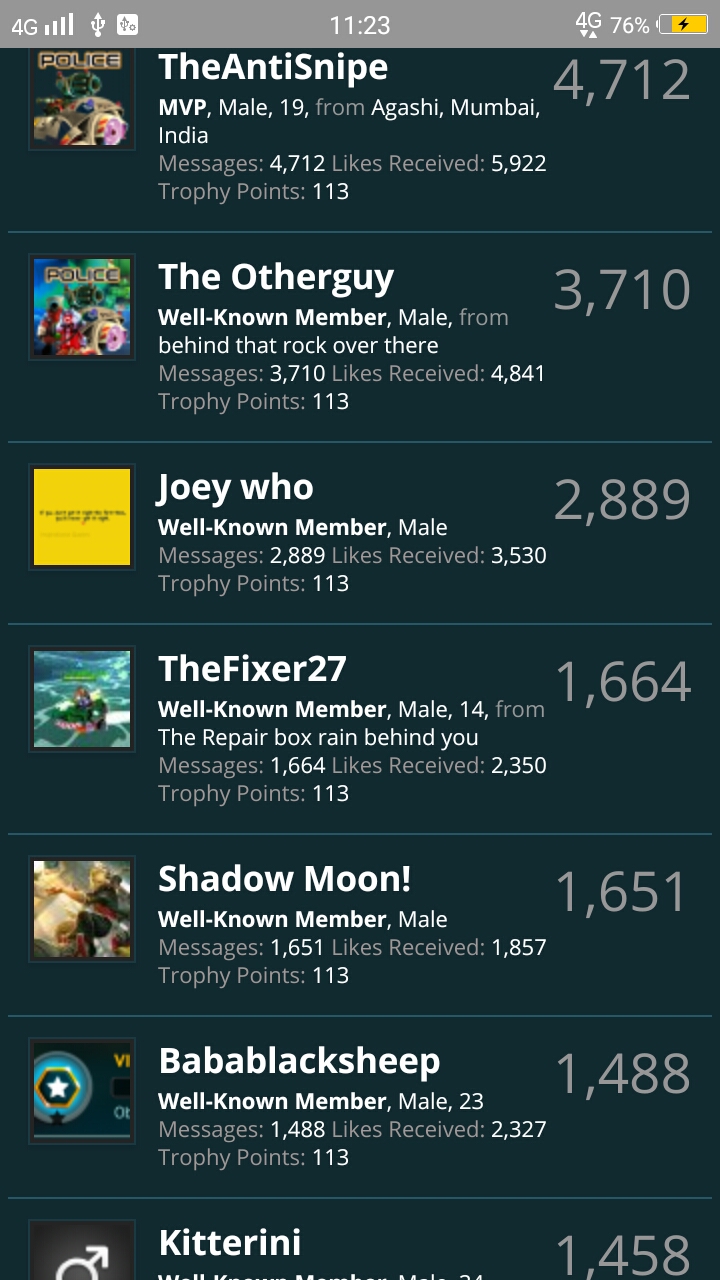Screen dimensions: 720x1280
Task: Open Kitterini's profile
Action: tap(230, 1244)
